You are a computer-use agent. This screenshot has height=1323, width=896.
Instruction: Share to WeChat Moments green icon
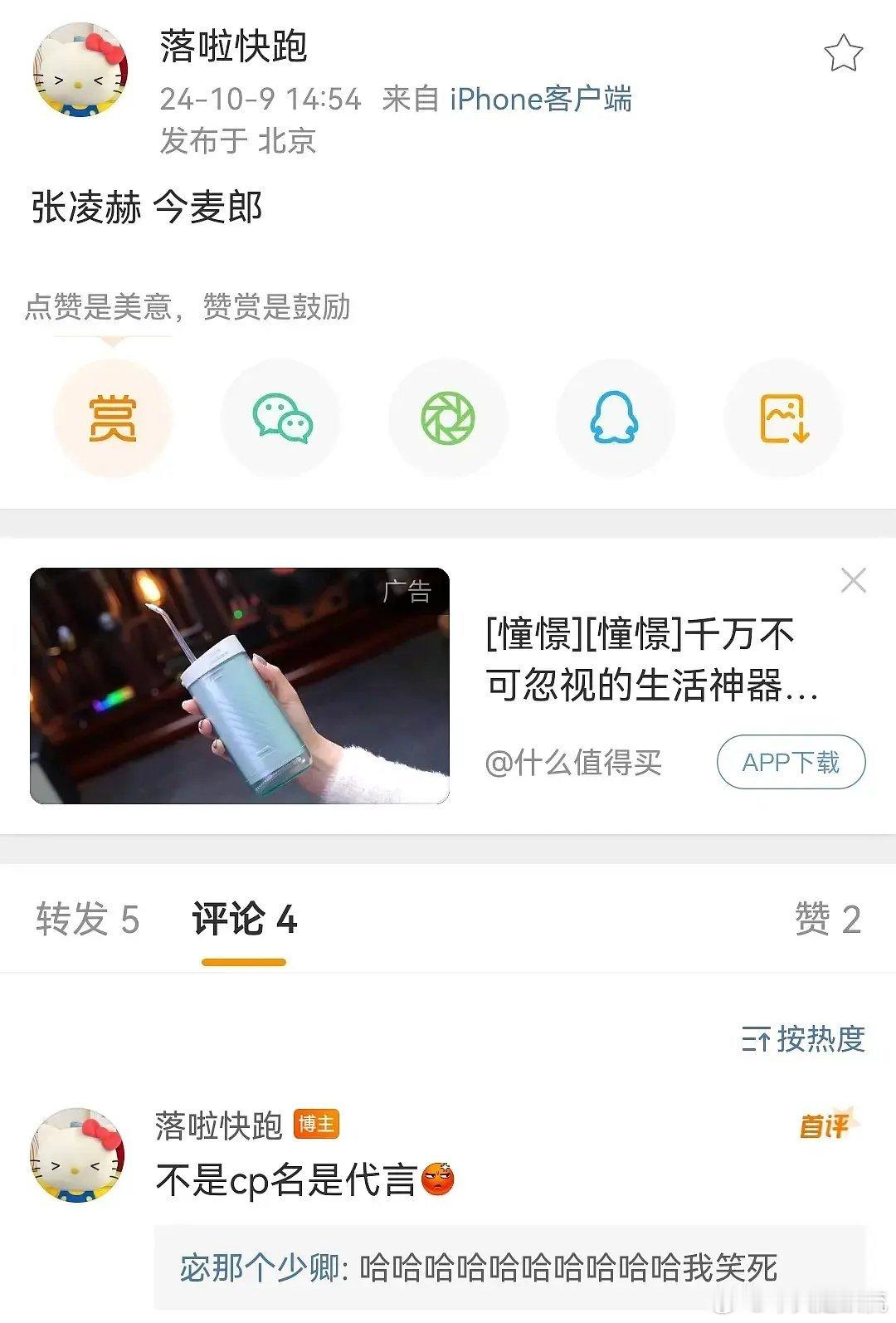tap(448, 417)
